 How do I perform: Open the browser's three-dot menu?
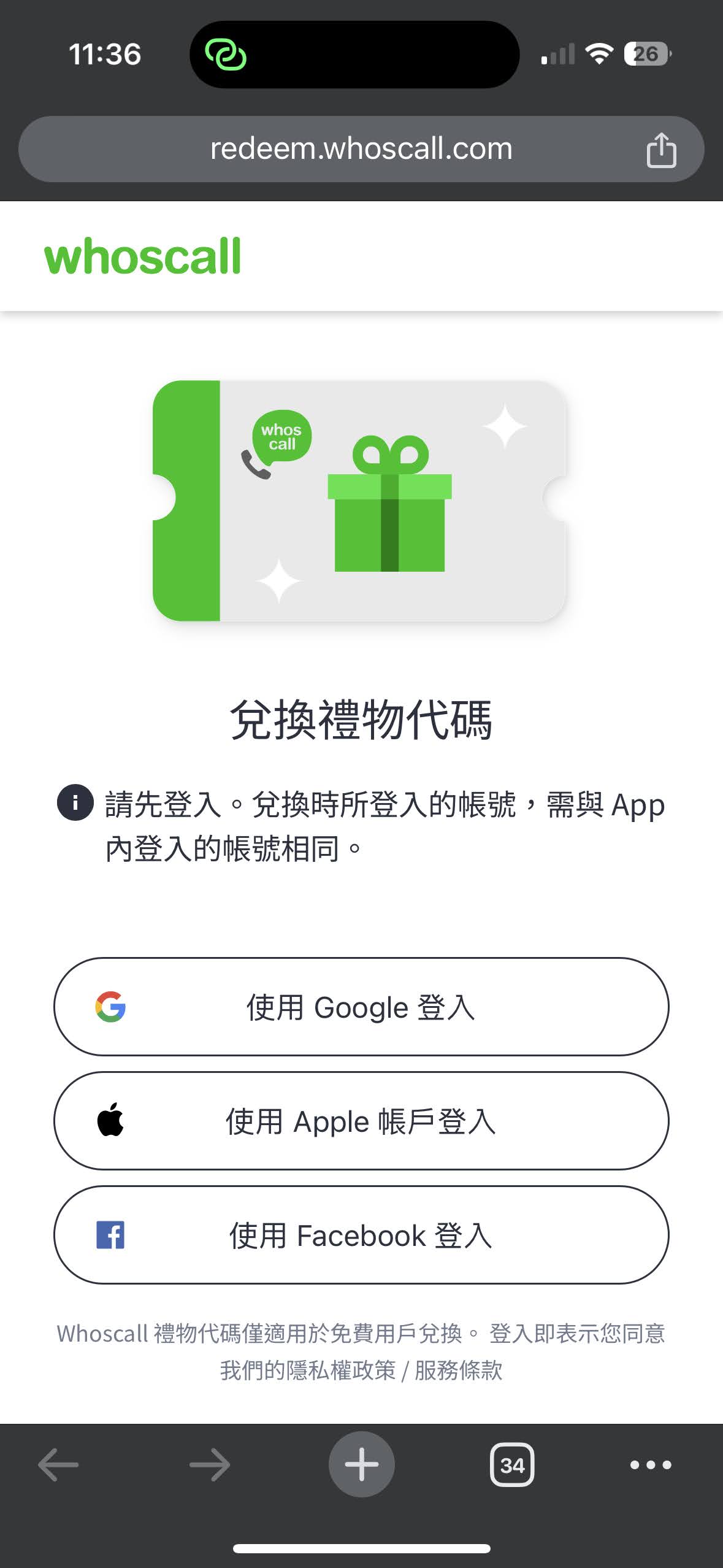[x=651, y=1465]
